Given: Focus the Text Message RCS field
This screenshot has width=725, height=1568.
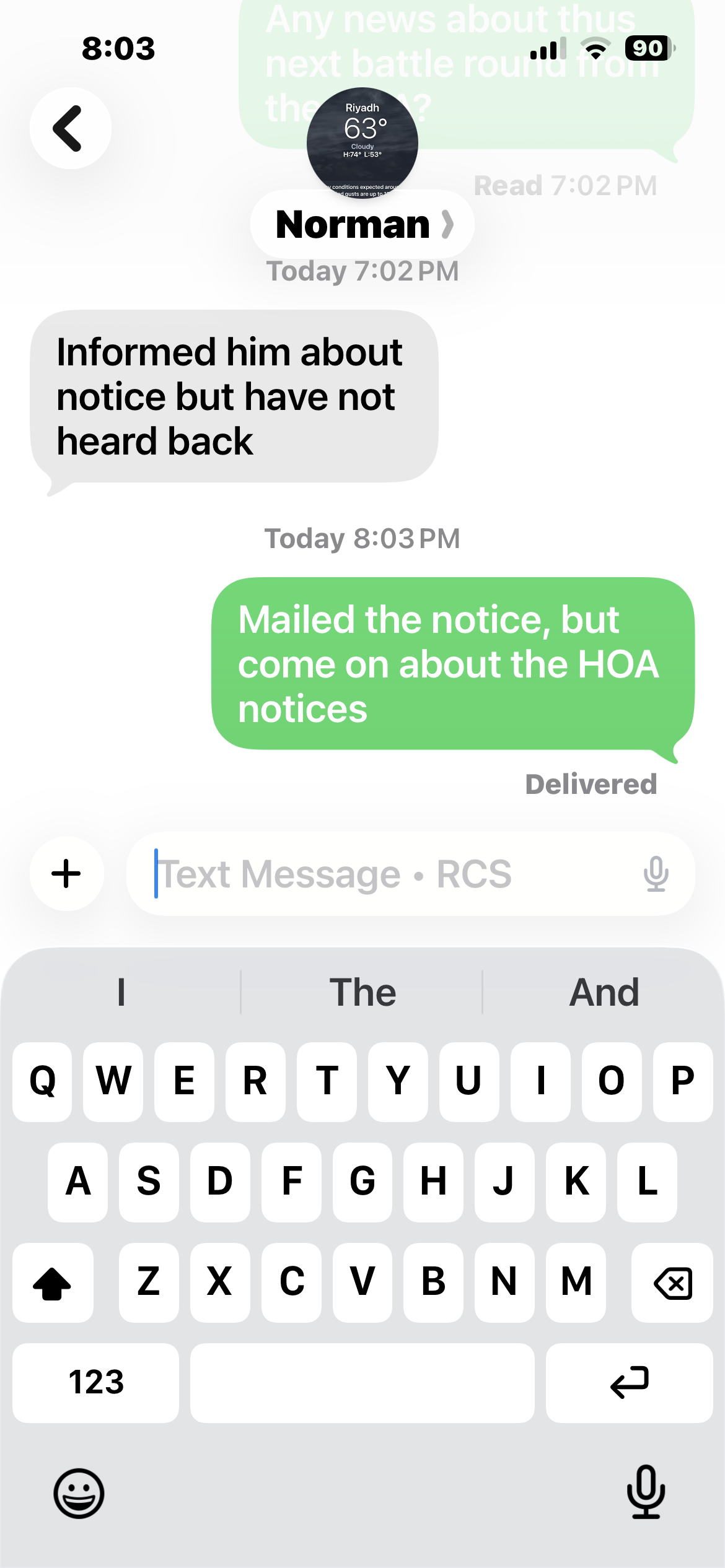Looking at the screenshot, I should [x=384, y=874].
